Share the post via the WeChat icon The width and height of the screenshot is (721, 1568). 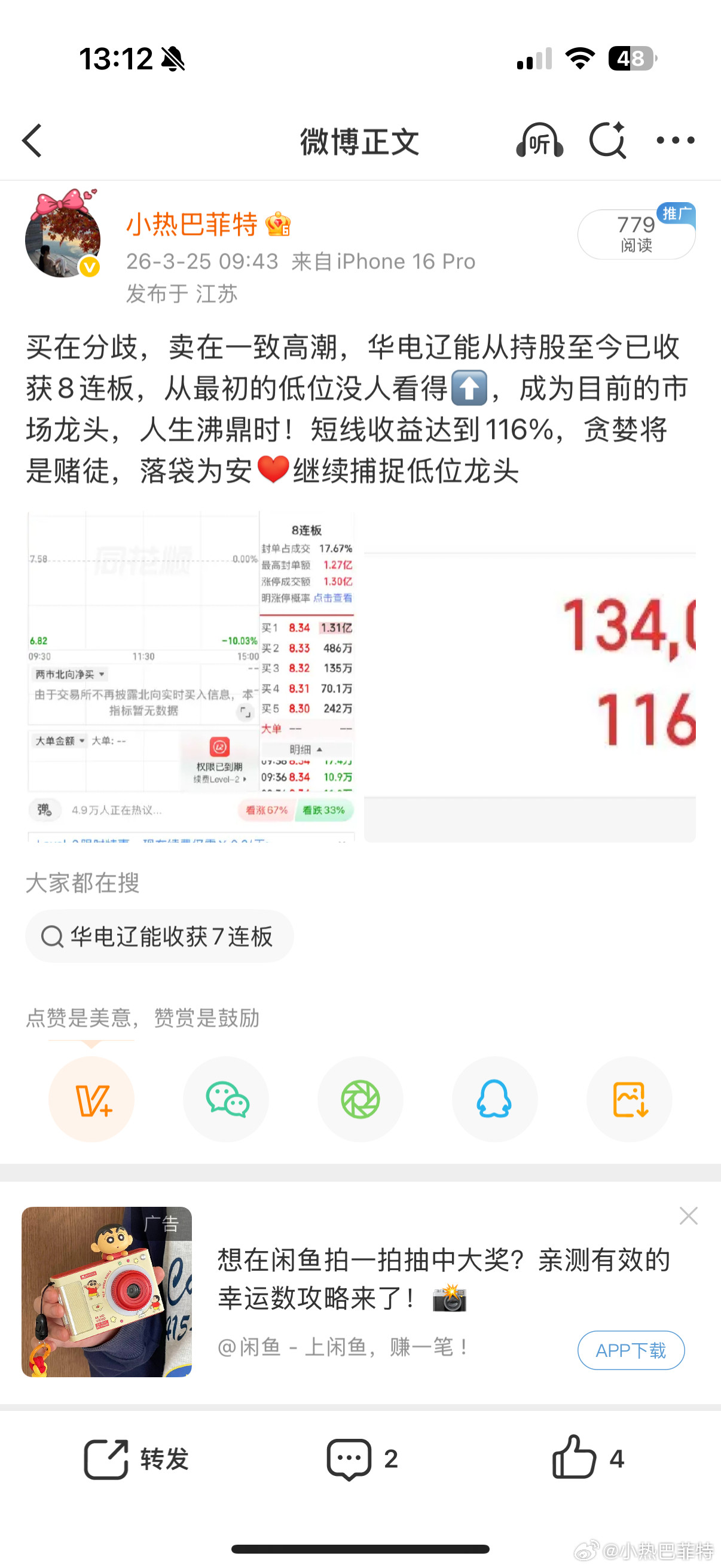[x=226, y=1099]
